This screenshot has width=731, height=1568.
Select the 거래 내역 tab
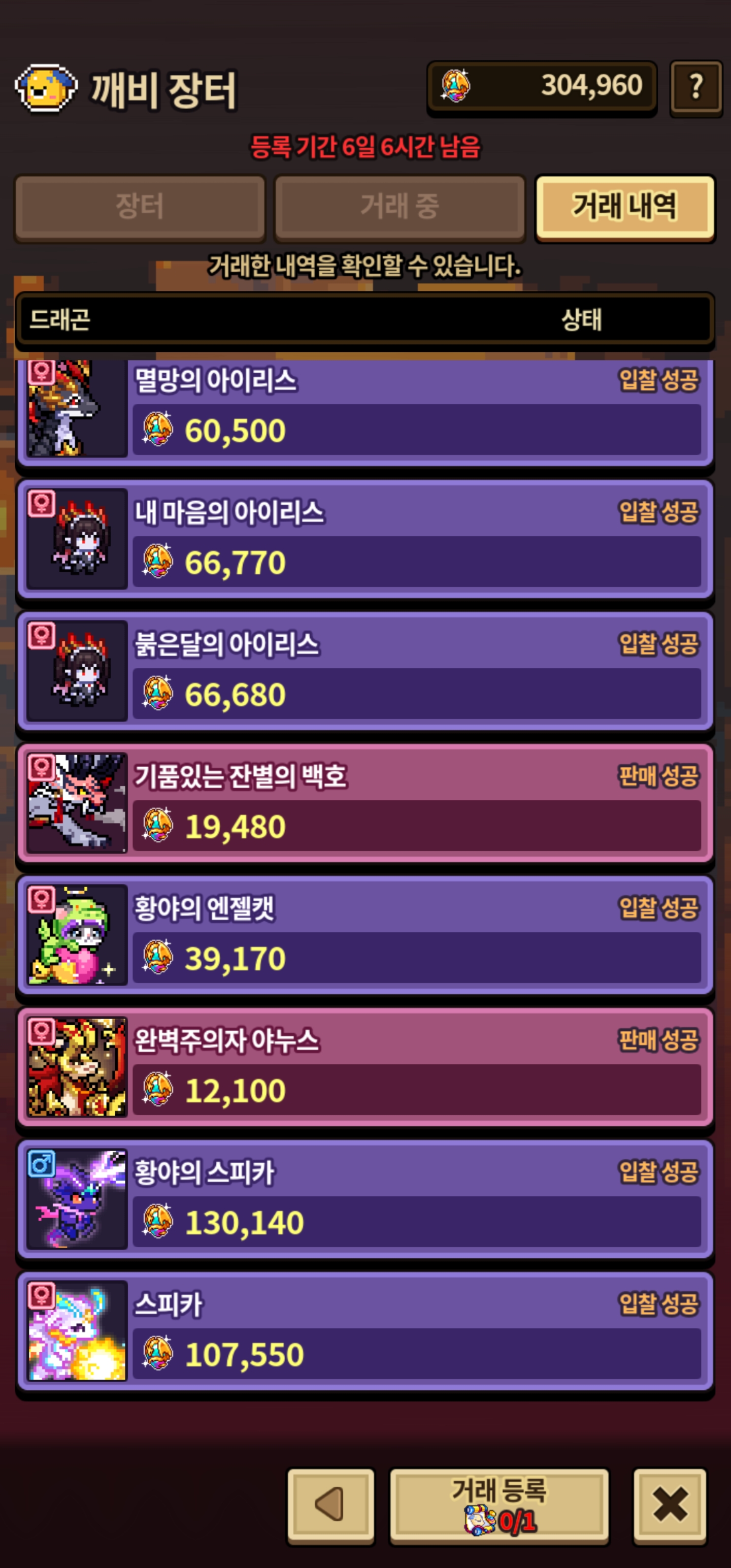[x=624, y=208]
